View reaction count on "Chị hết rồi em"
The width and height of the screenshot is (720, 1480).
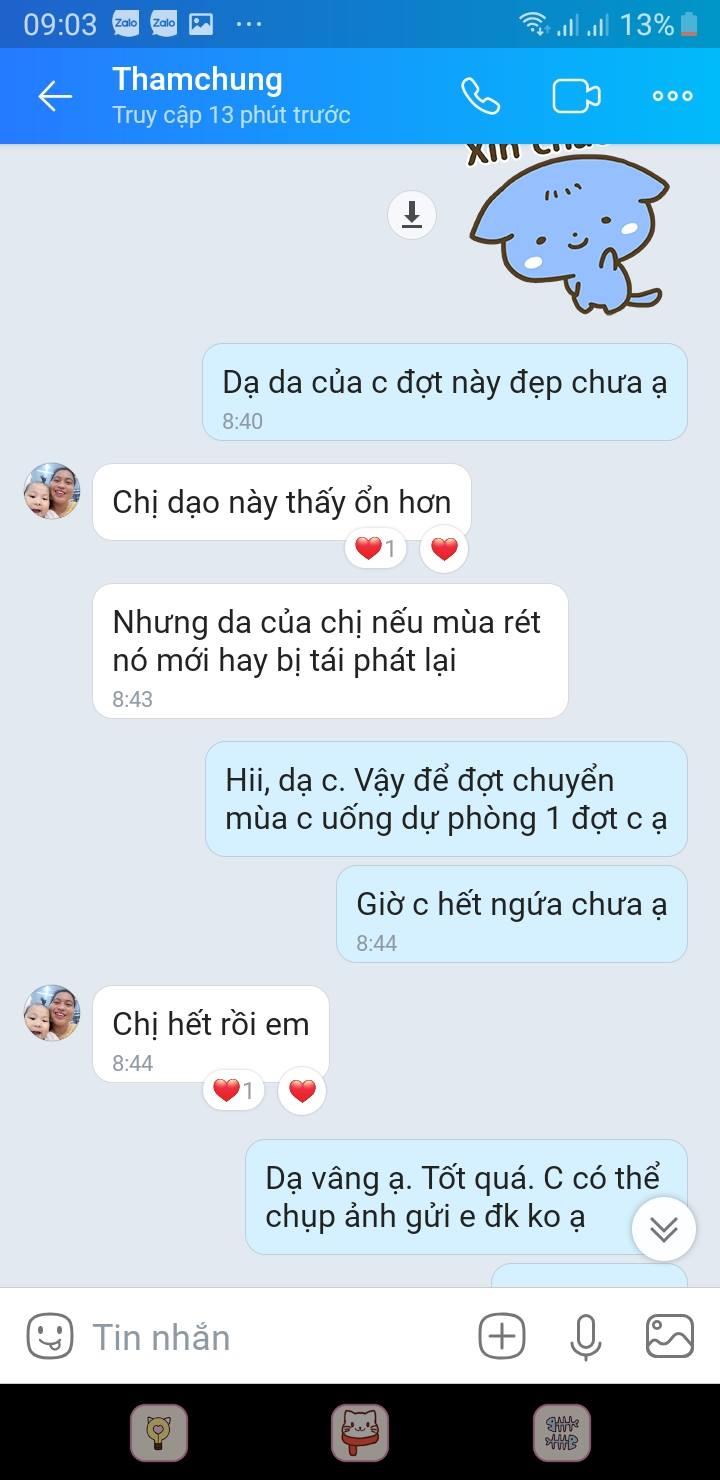(234, 1090)
